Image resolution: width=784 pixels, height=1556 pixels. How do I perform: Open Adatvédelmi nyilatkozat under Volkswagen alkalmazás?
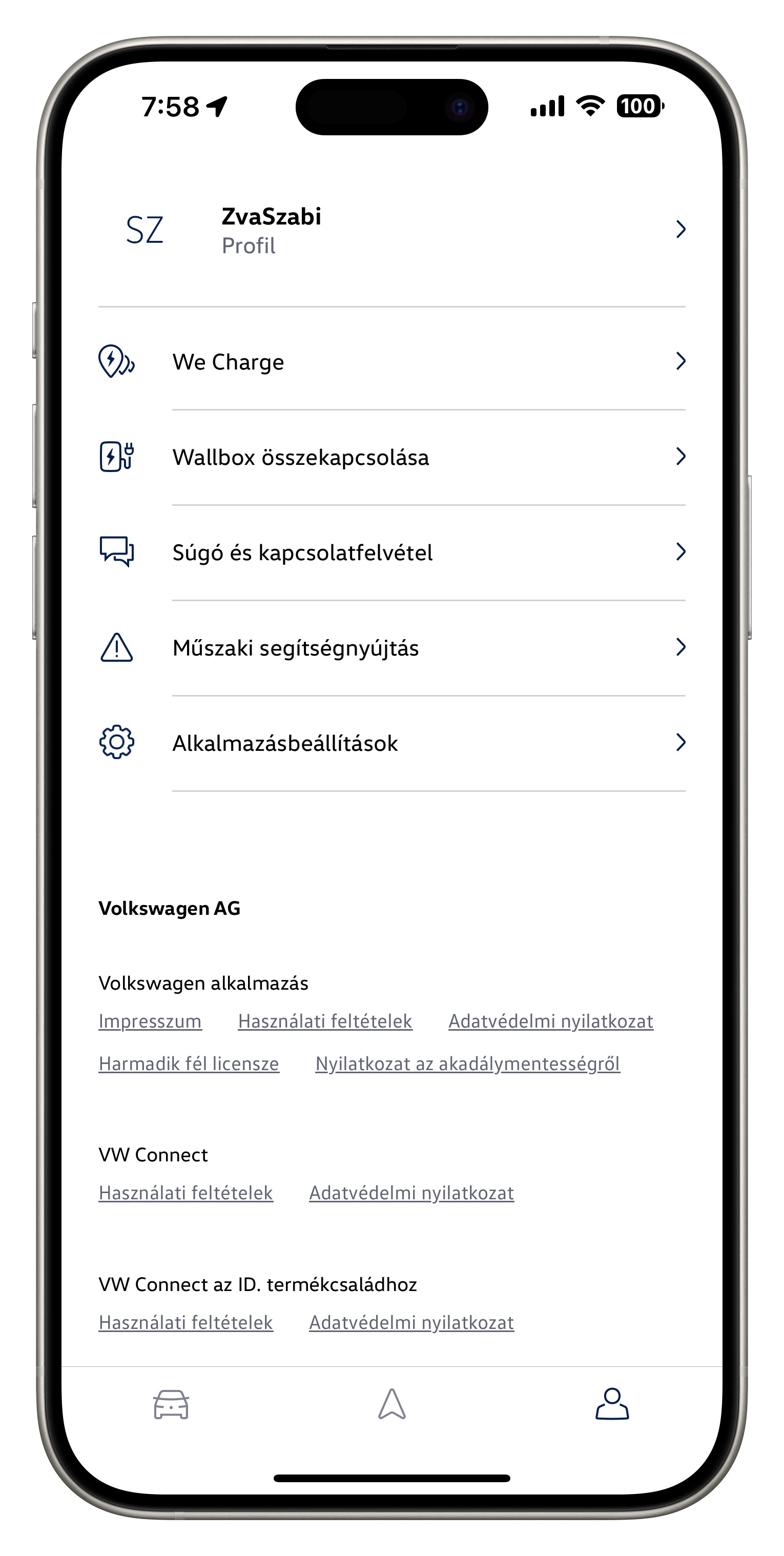click(x=551, y=1021)
